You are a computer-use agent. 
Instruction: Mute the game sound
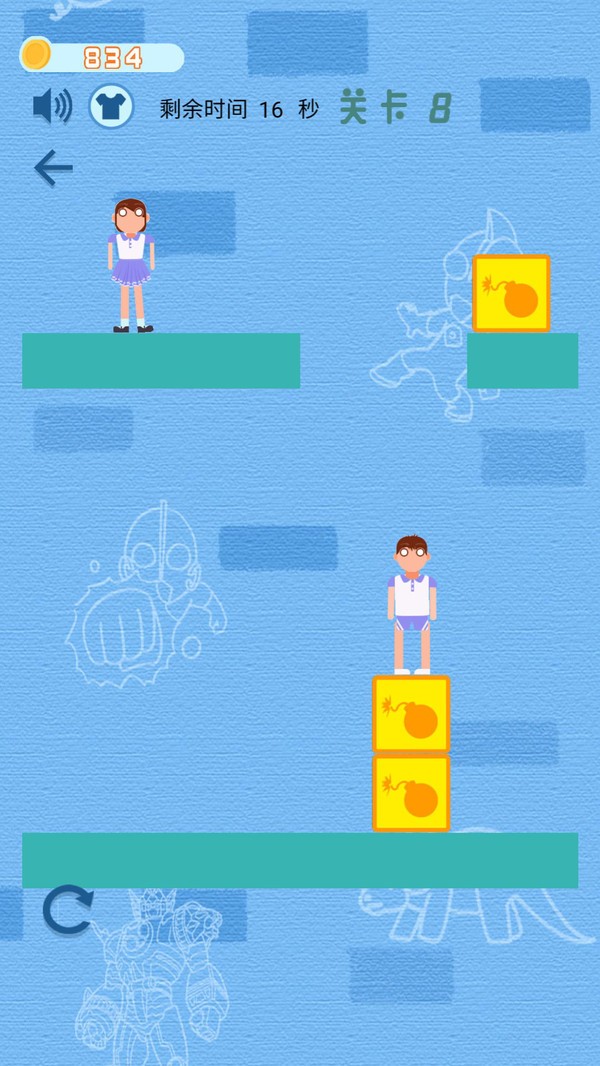[52, 106]
